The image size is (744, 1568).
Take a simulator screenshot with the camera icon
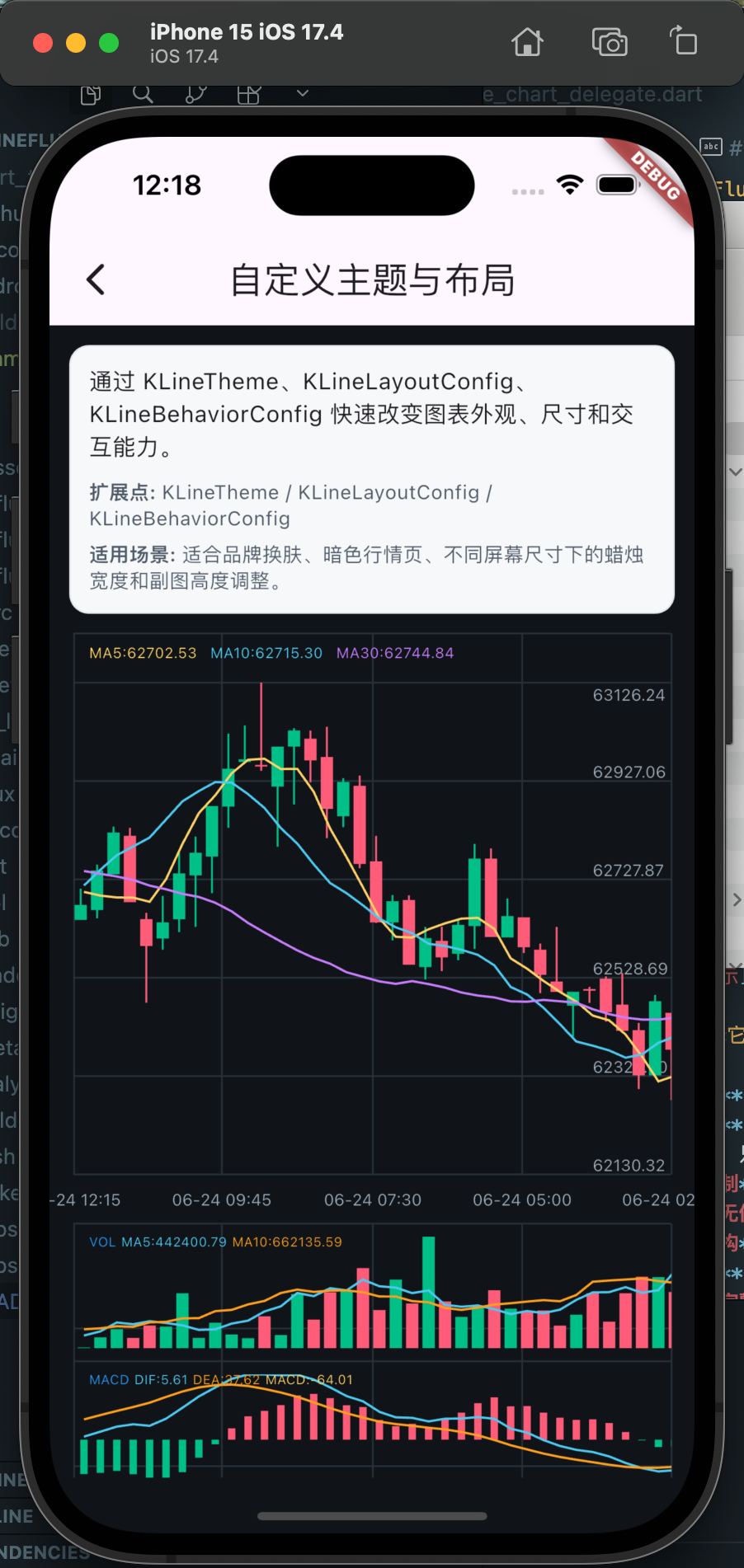[610, 42]
